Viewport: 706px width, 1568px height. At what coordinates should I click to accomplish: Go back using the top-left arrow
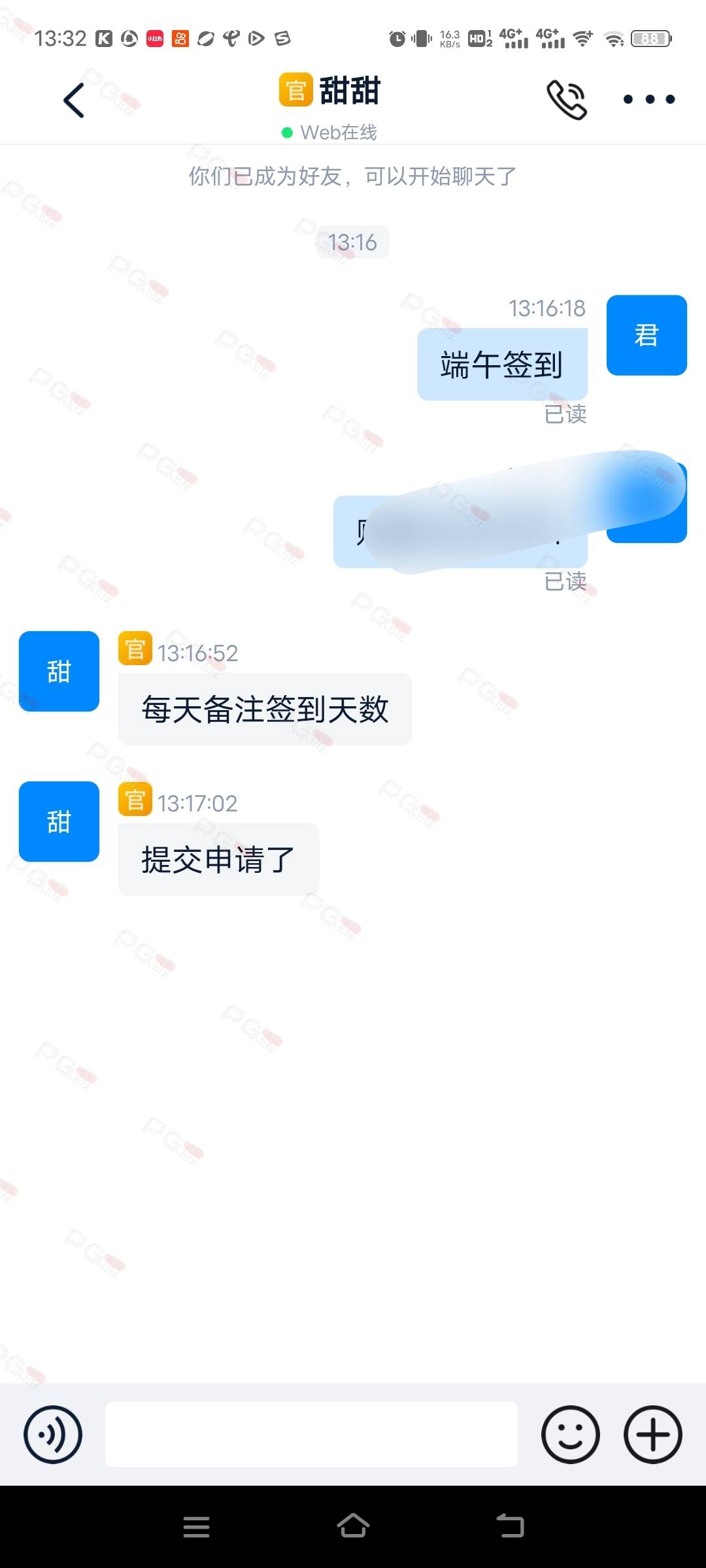pos(74,101)
